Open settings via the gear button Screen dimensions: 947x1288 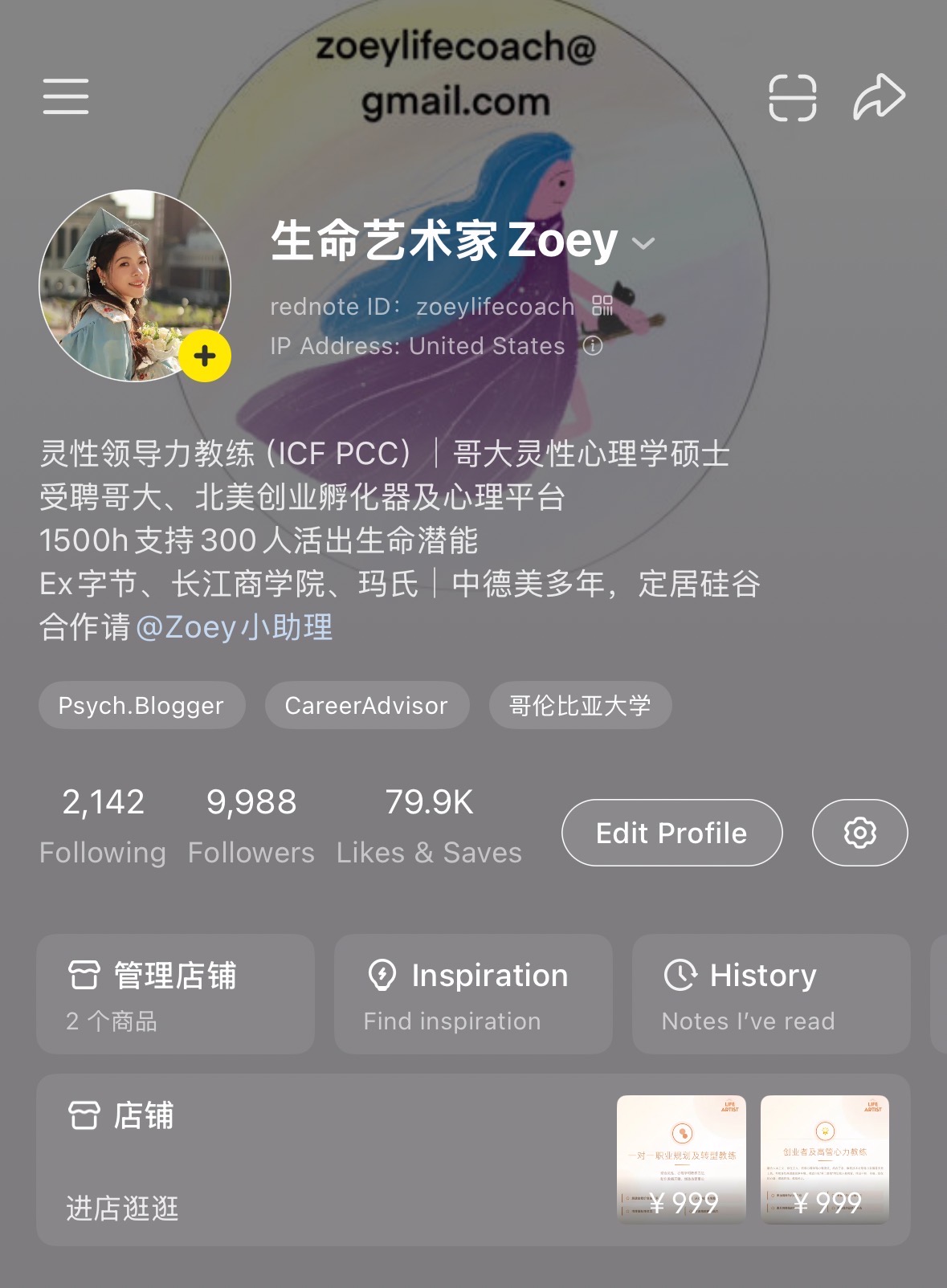pyautogui.click(x=859, y=833)
